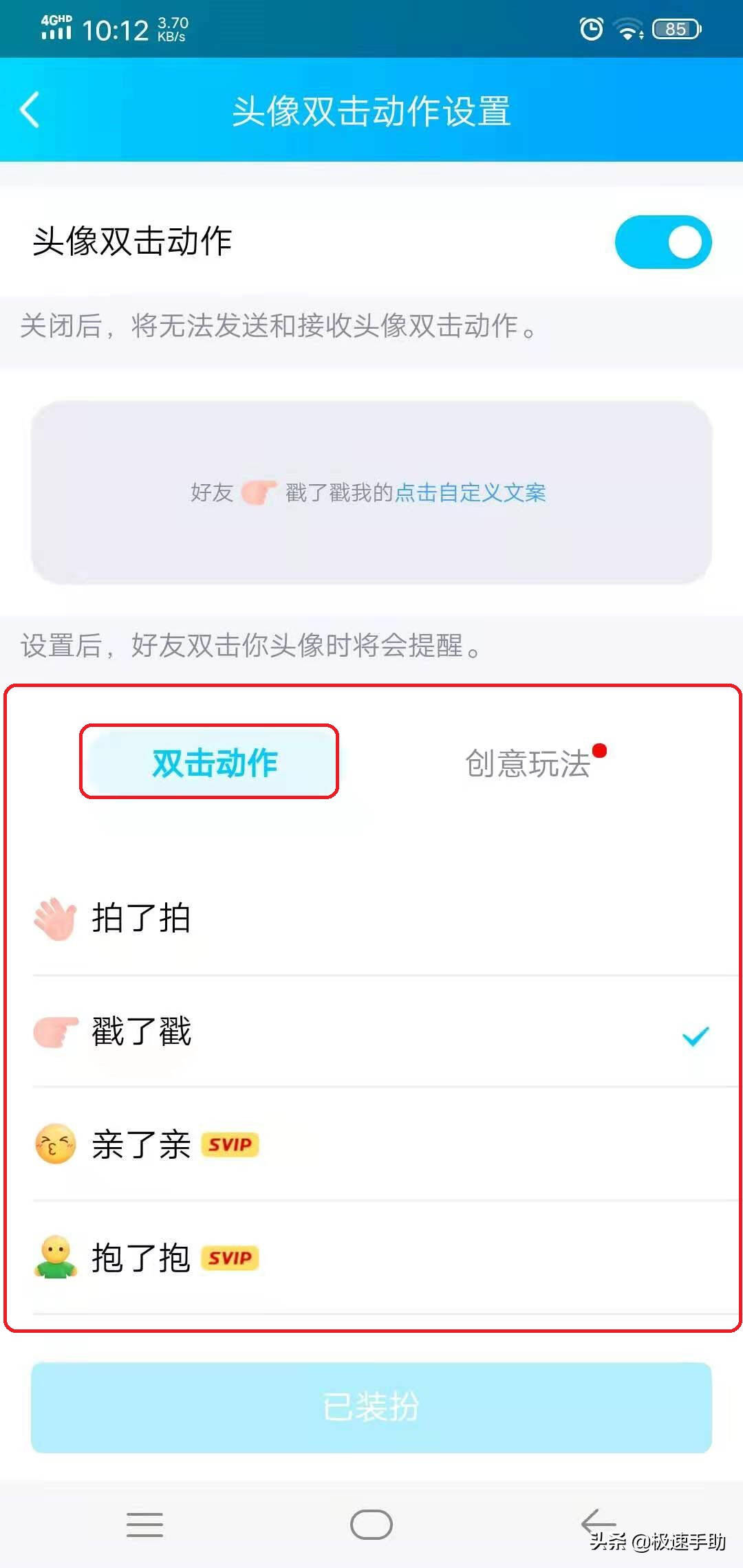Tap the 已装扮 button
The width and height of the screenshot is (743, 1568).
[371, 1407]
